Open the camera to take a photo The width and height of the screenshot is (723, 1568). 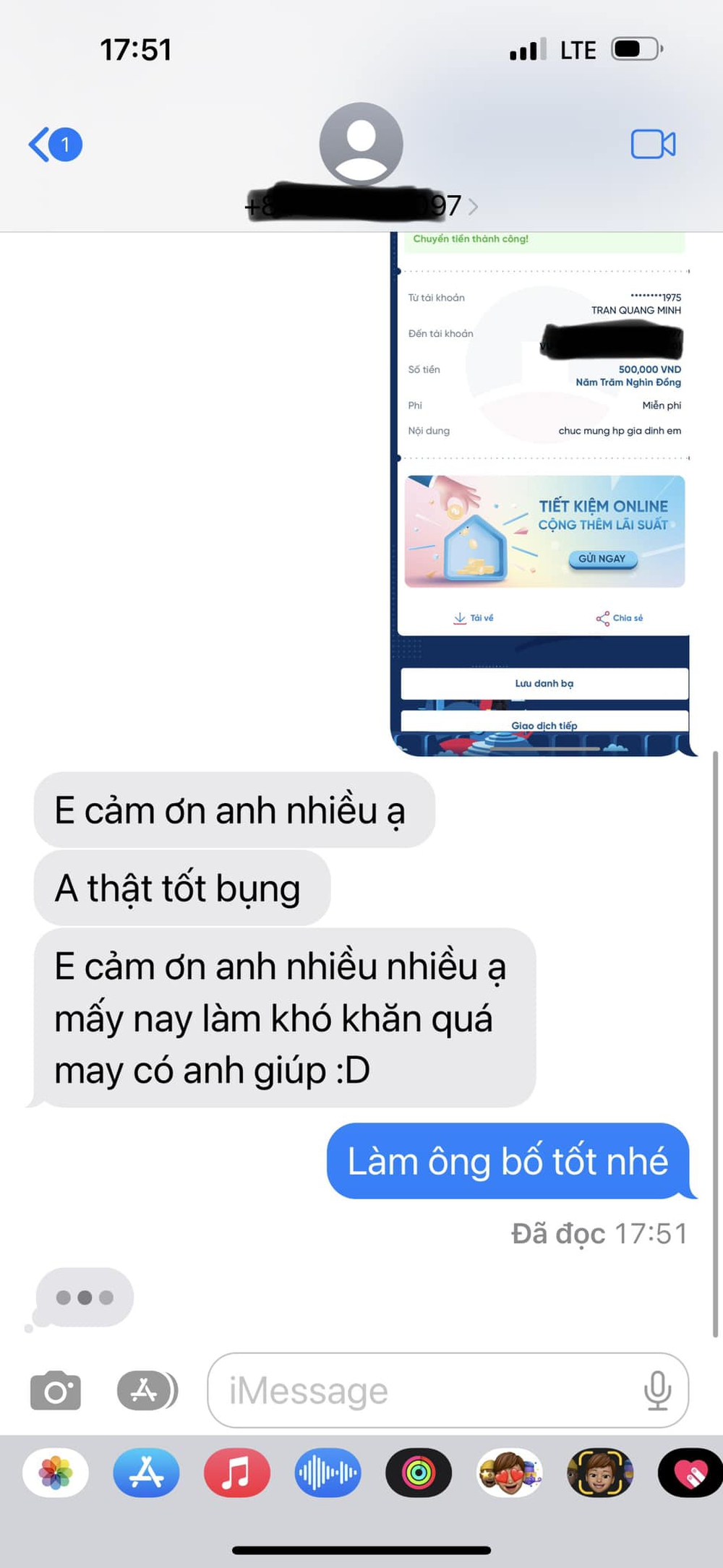click(56, 1390)
